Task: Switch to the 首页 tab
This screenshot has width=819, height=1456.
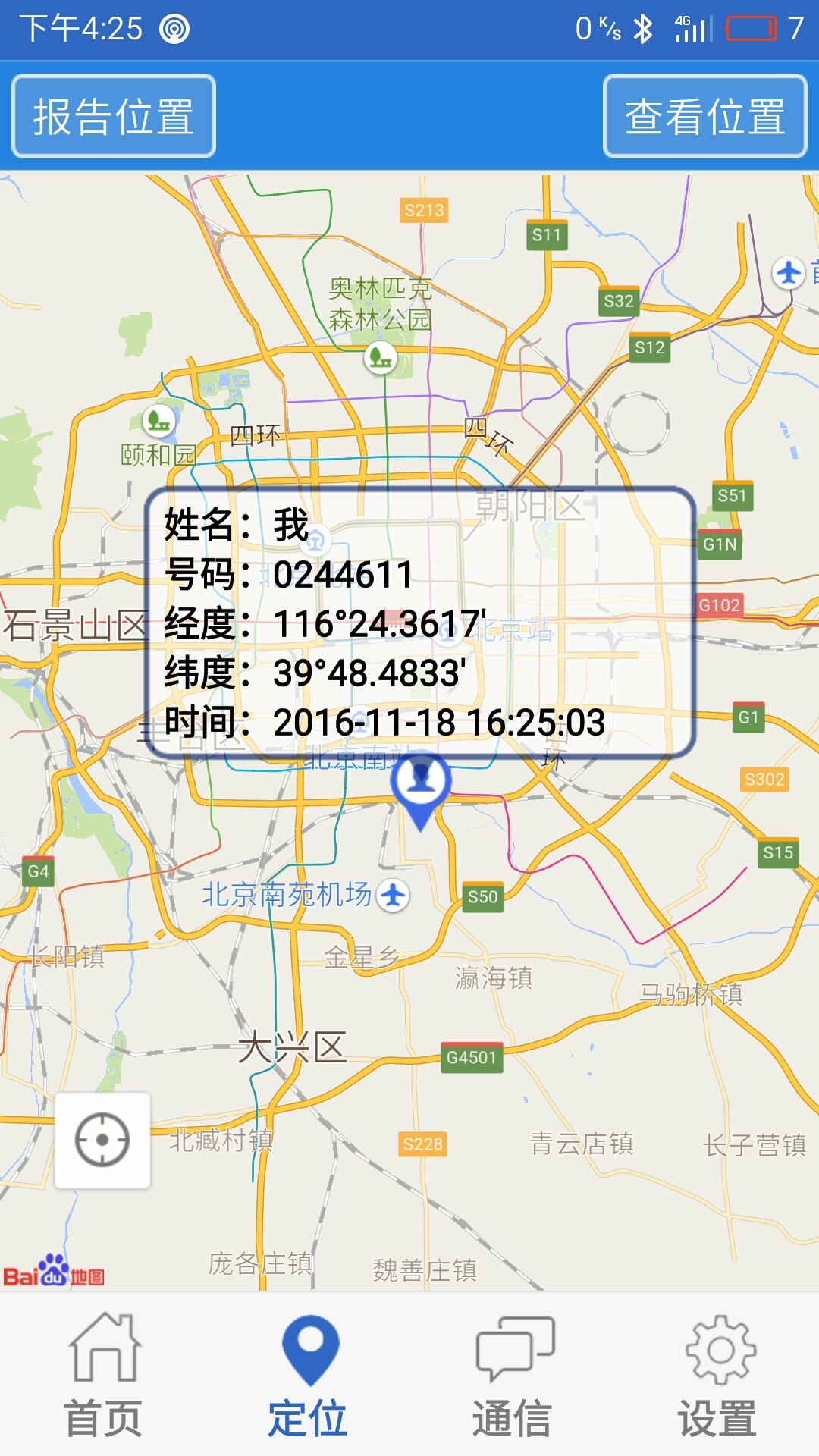Action: (103, 1376)
